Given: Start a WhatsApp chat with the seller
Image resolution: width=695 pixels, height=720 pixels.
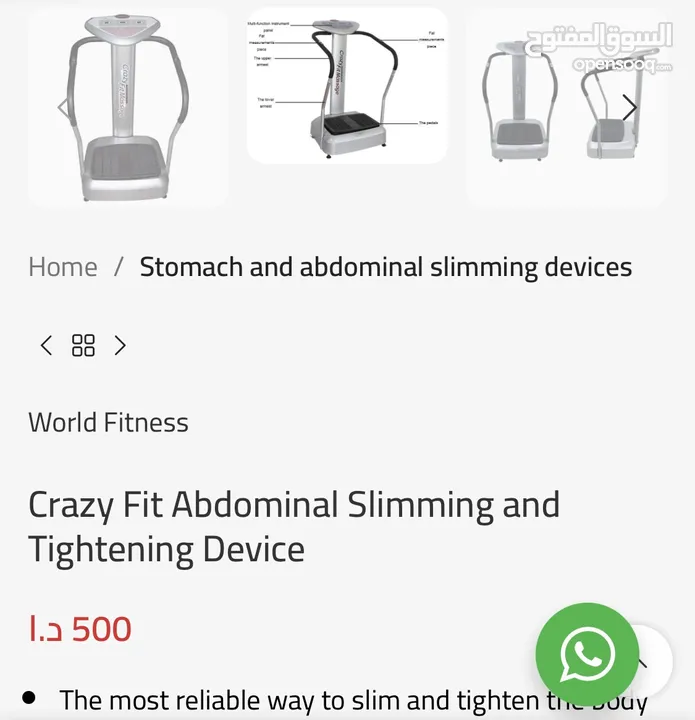Looking at the screenshot, I should click(x=587, y=653).
